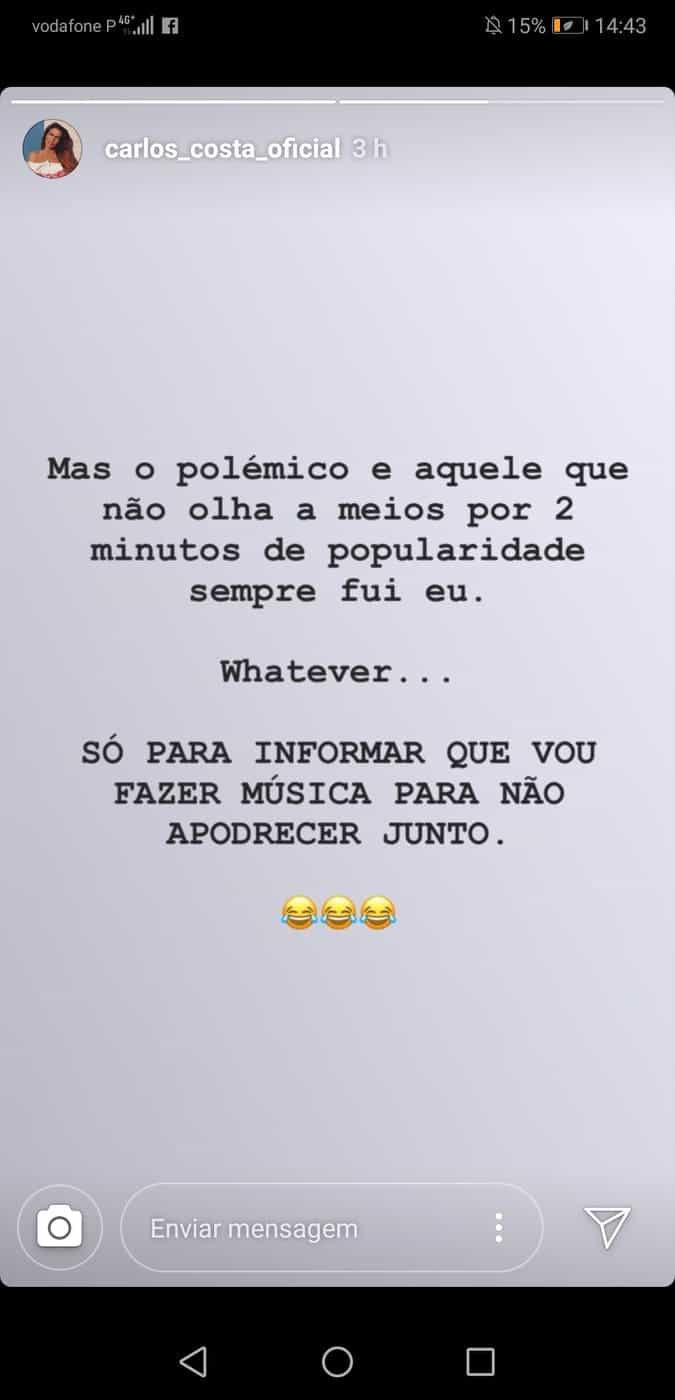Image resolution: width=675 pixels, height=1400 pixels.
Task: Tap the Enviar mensagem field
Action: point(331,1228)
